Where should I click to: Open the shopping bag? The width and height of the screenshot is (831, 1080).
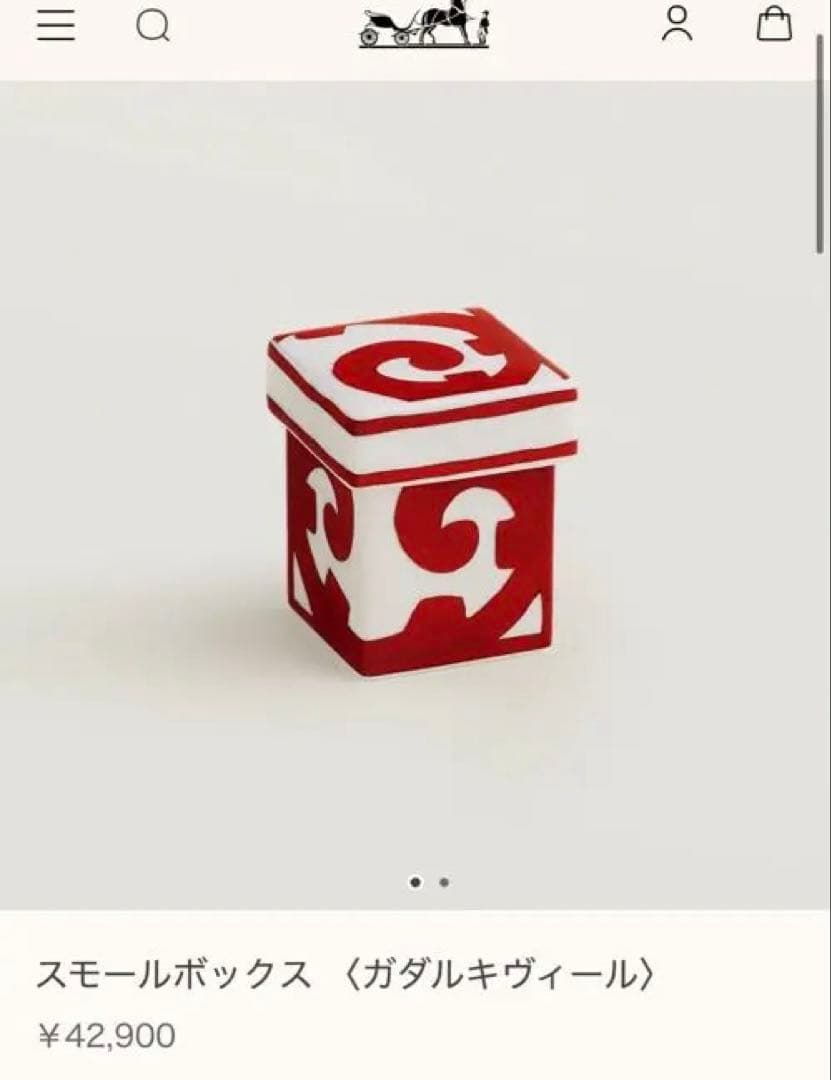[x=774, y=24]
